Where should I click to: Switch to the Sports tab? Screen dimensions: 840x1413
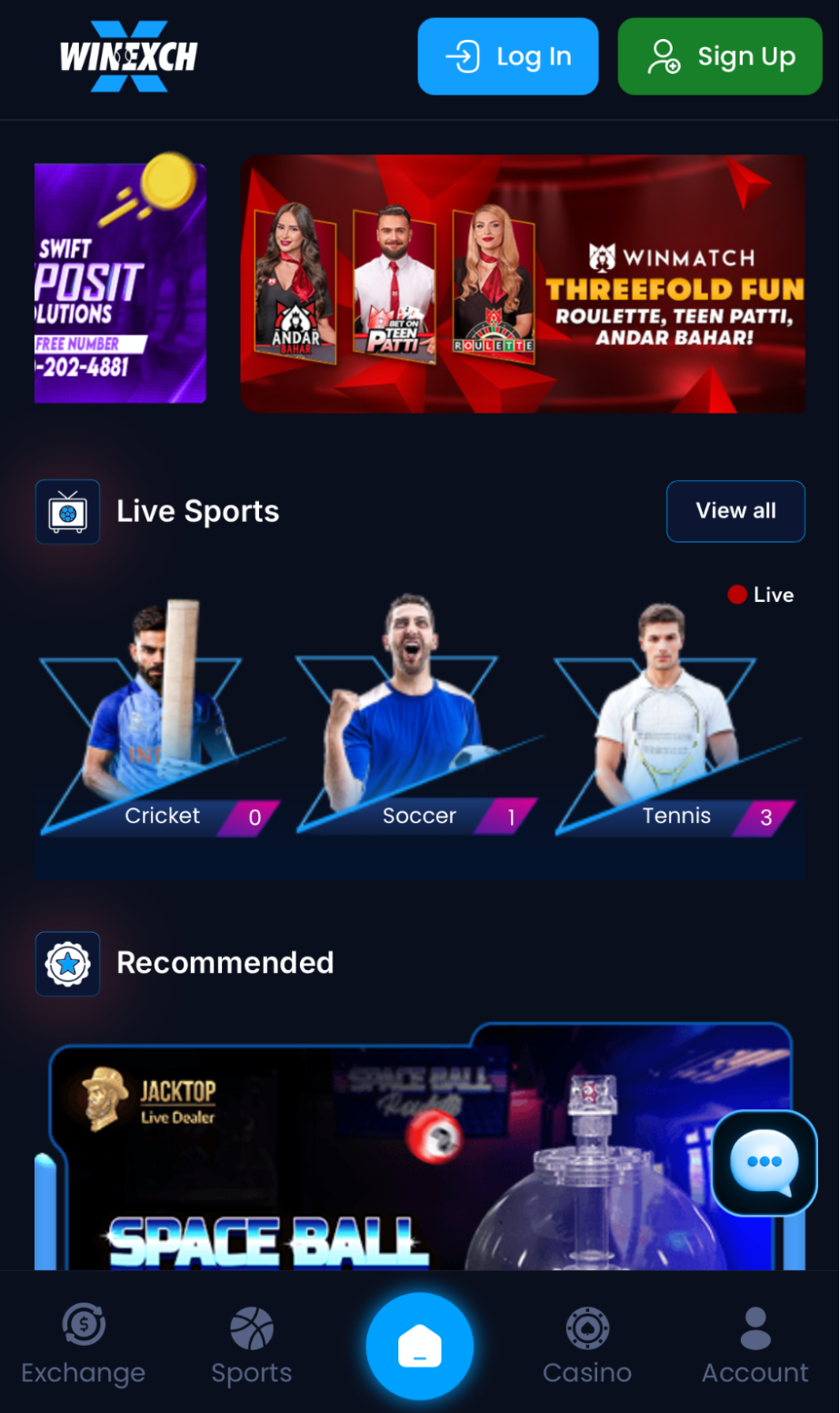pos(252,1346)
